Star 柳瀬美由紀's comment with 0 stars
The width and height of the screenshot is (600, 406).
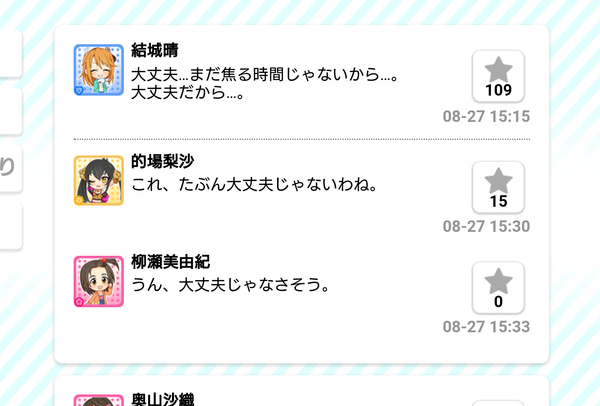(498, 288)
